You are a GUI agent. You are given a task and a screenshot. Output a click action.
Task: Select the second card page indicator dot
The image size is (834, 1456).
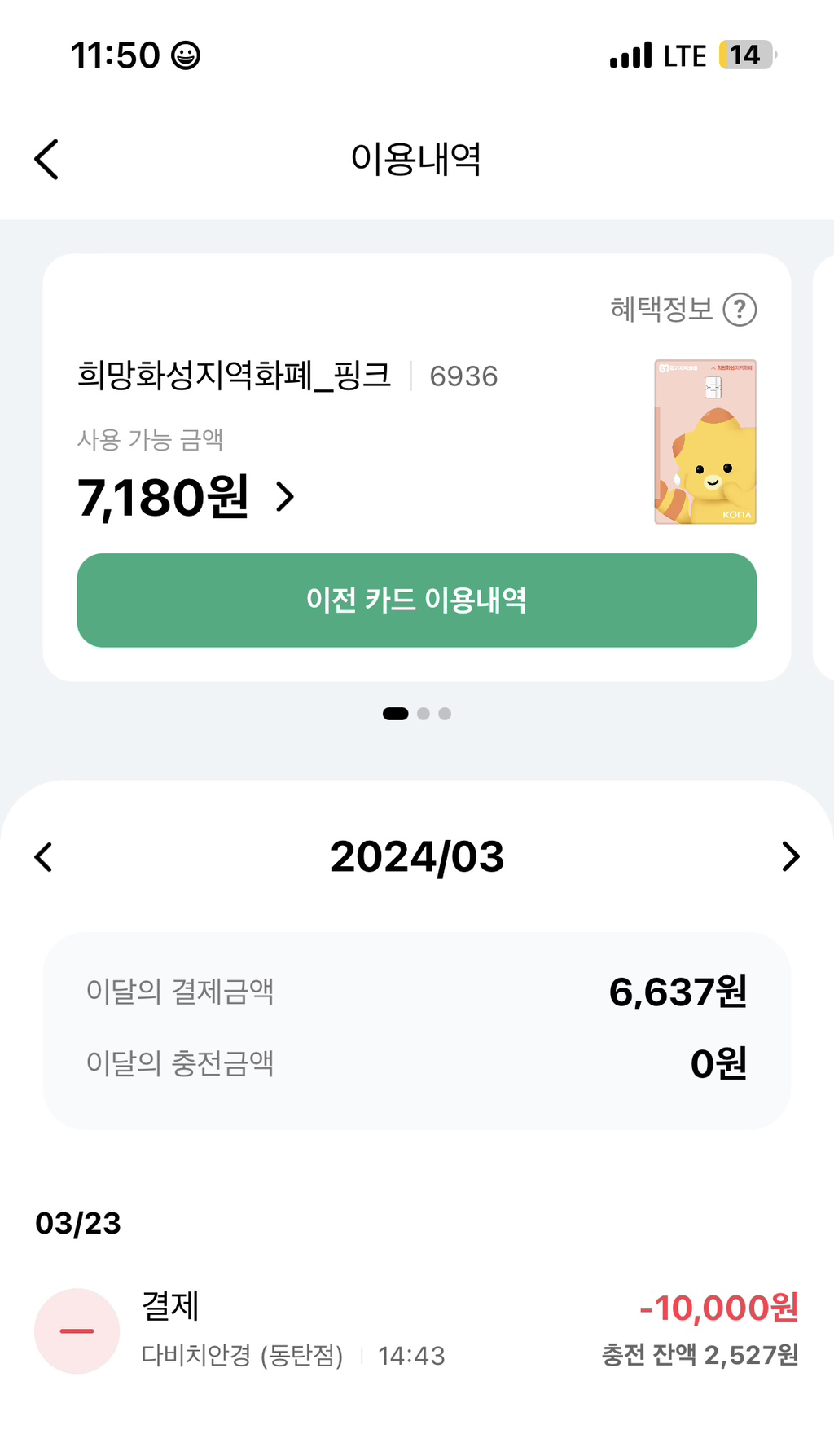pyautogui.click(x=423, y=714)
